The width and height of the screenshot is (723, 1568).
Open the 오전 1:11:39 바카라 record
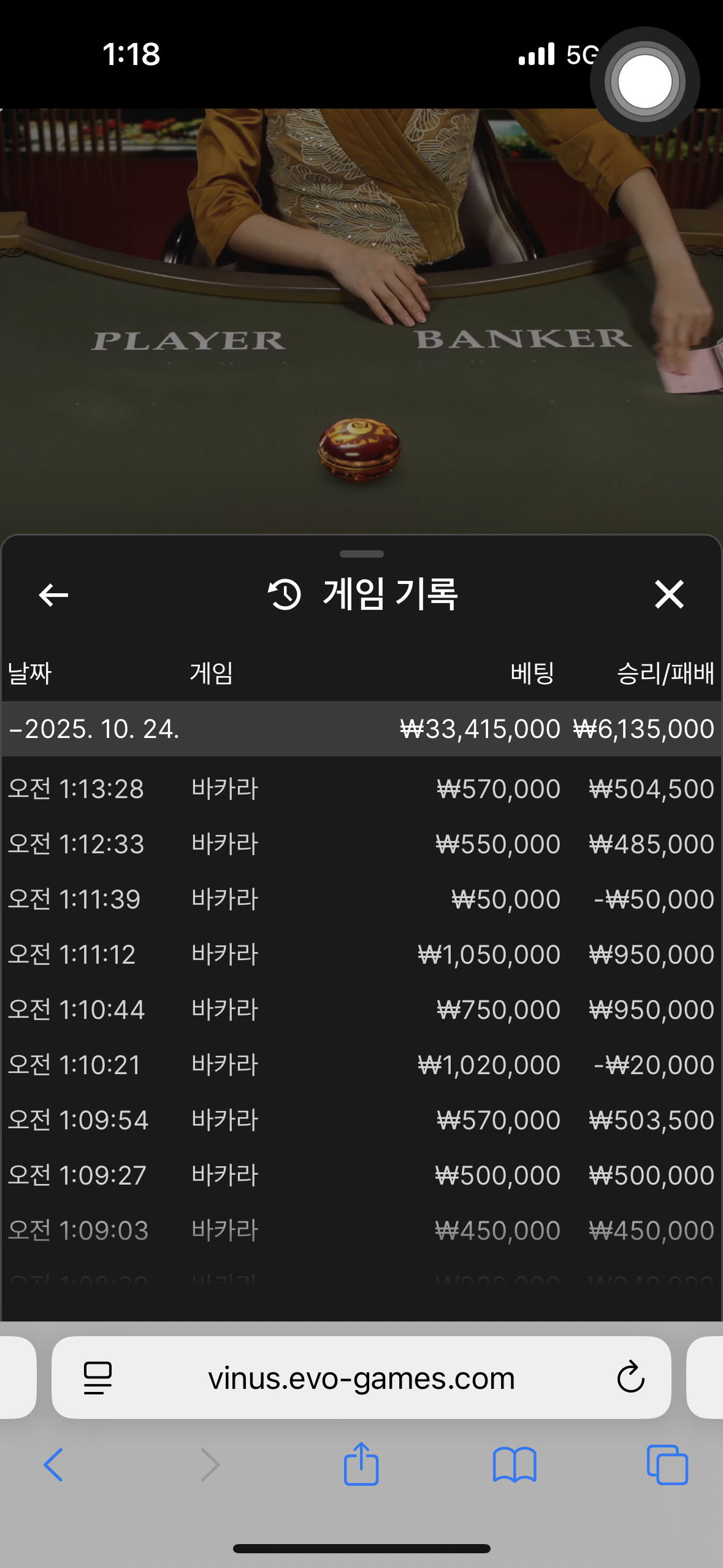click(x=361, y=899)
